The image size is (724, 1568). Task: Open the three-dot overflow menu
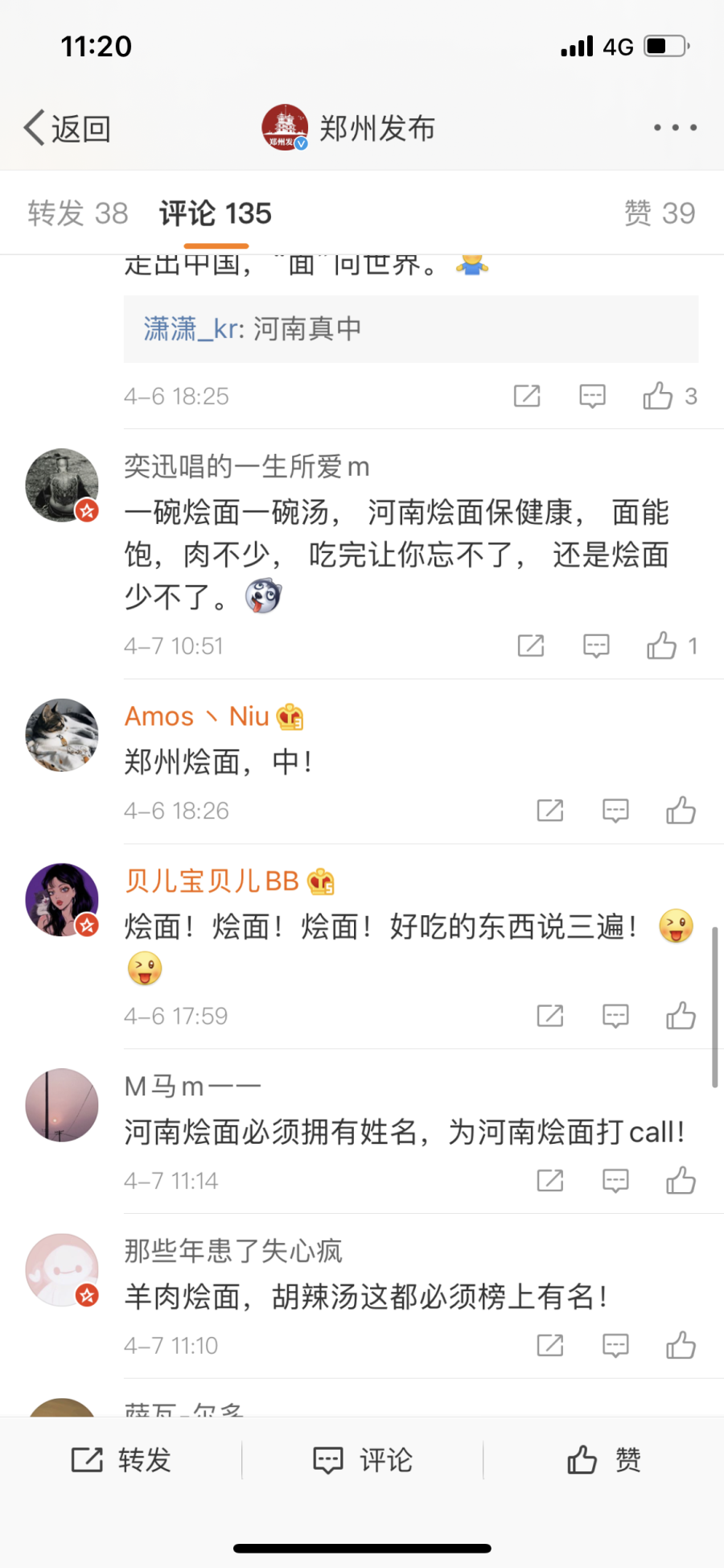coord(675,128)
